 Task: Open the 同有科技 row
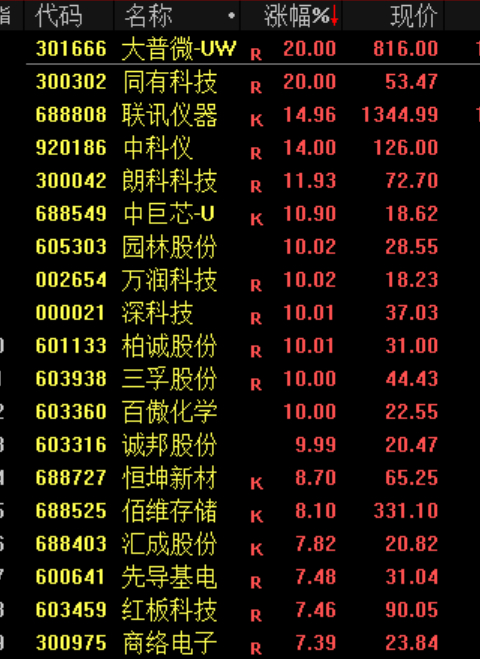point(252,82)
